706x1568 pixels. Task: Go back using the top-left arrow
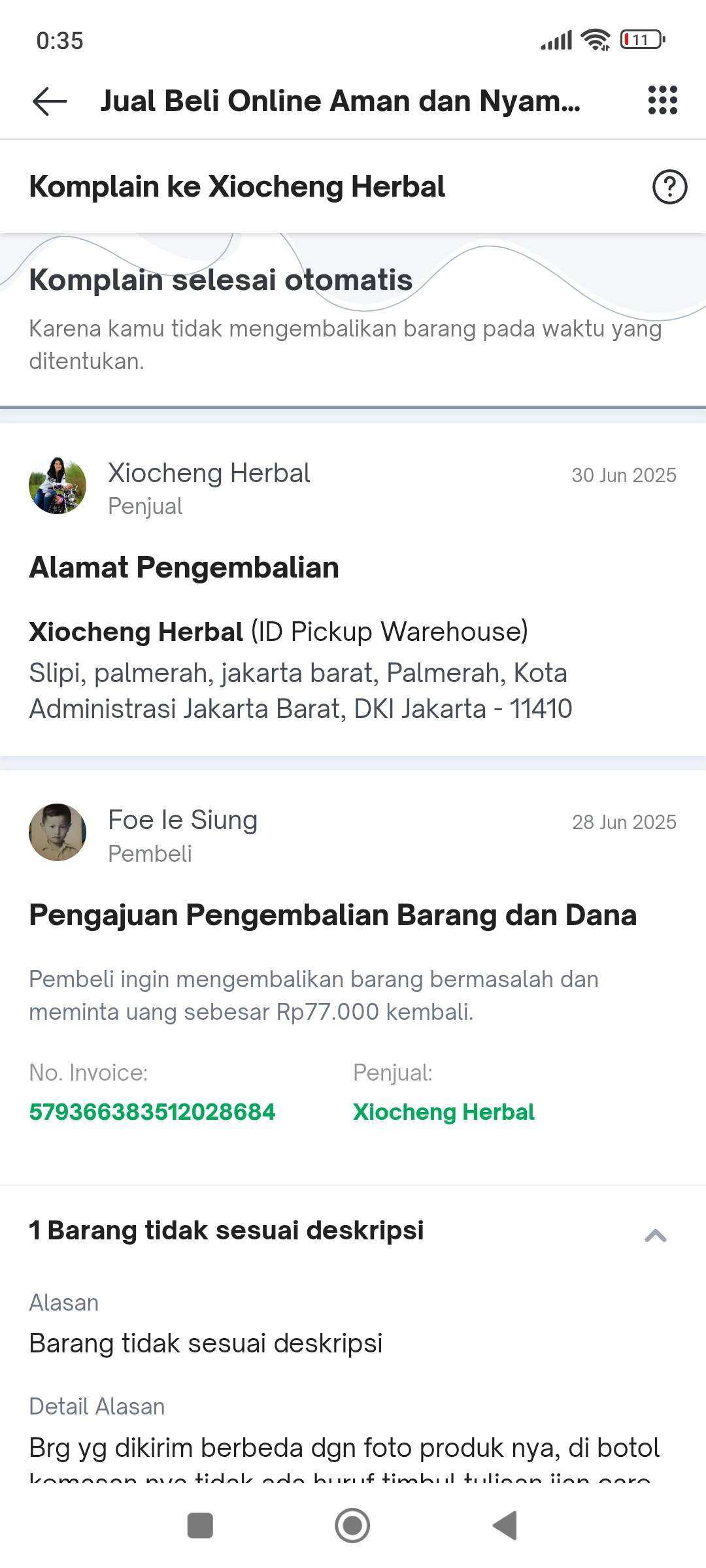point(50,101)
